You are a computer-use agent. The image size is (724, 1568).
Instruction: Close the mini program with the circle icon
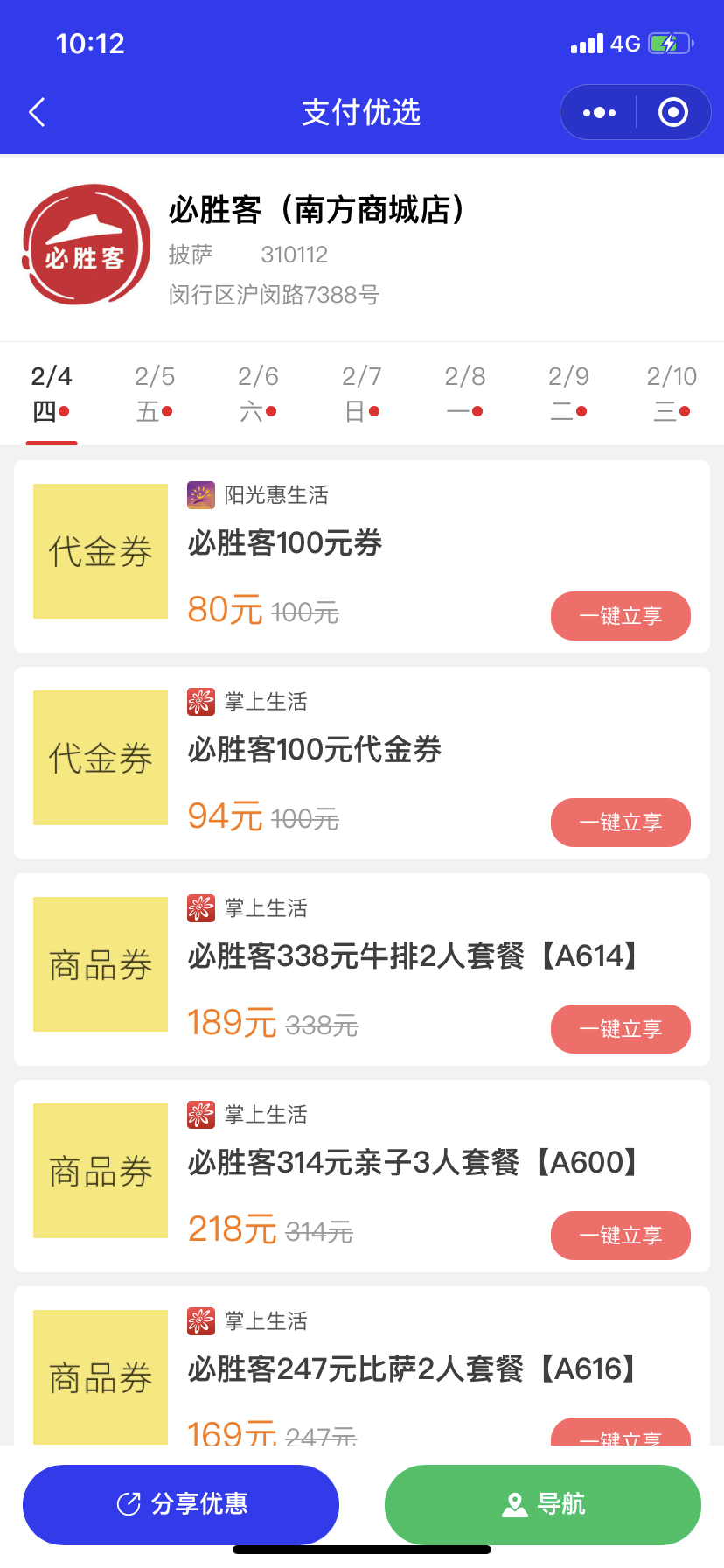[672, 112]
